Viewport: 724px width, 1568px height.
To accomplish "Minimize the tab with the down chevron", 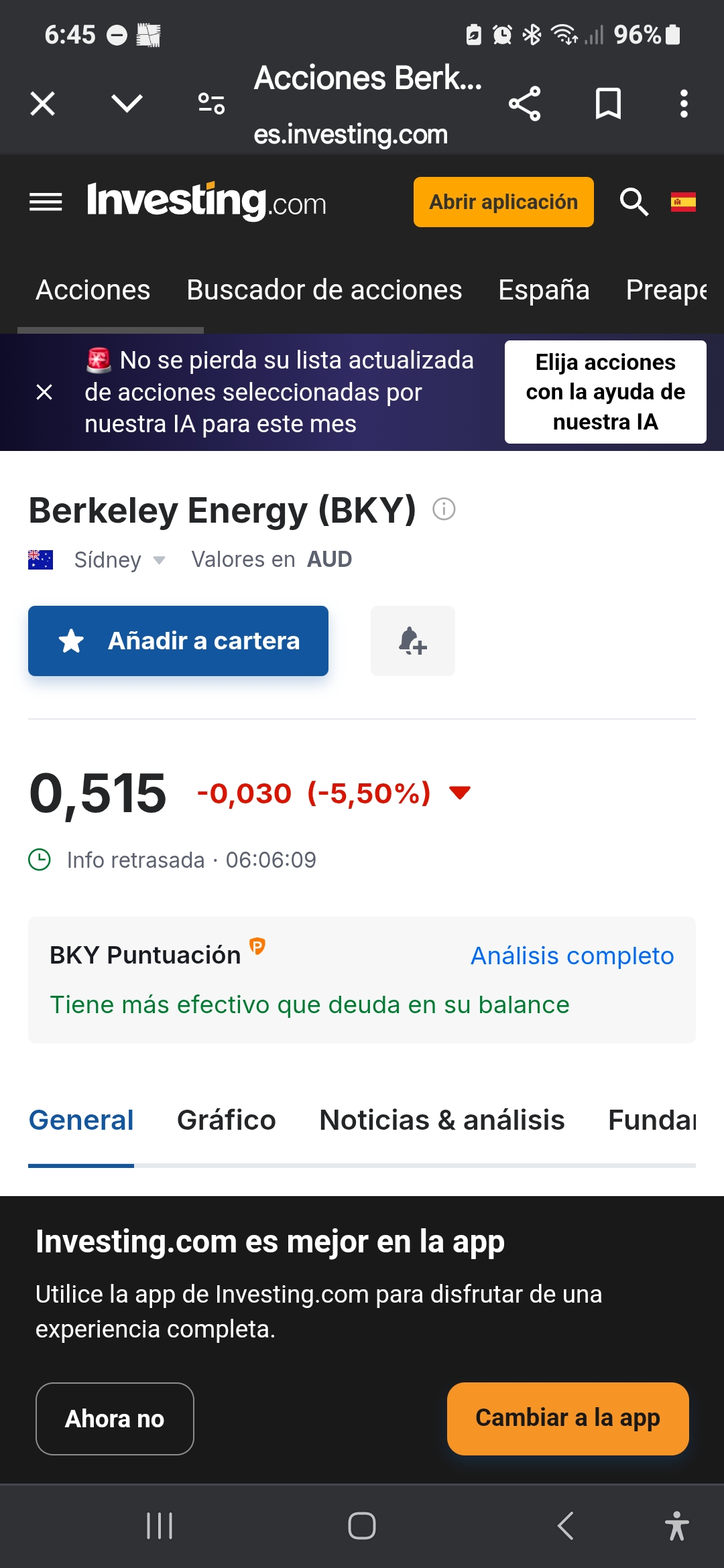I will pyautogui.click(x=127, y=104).
